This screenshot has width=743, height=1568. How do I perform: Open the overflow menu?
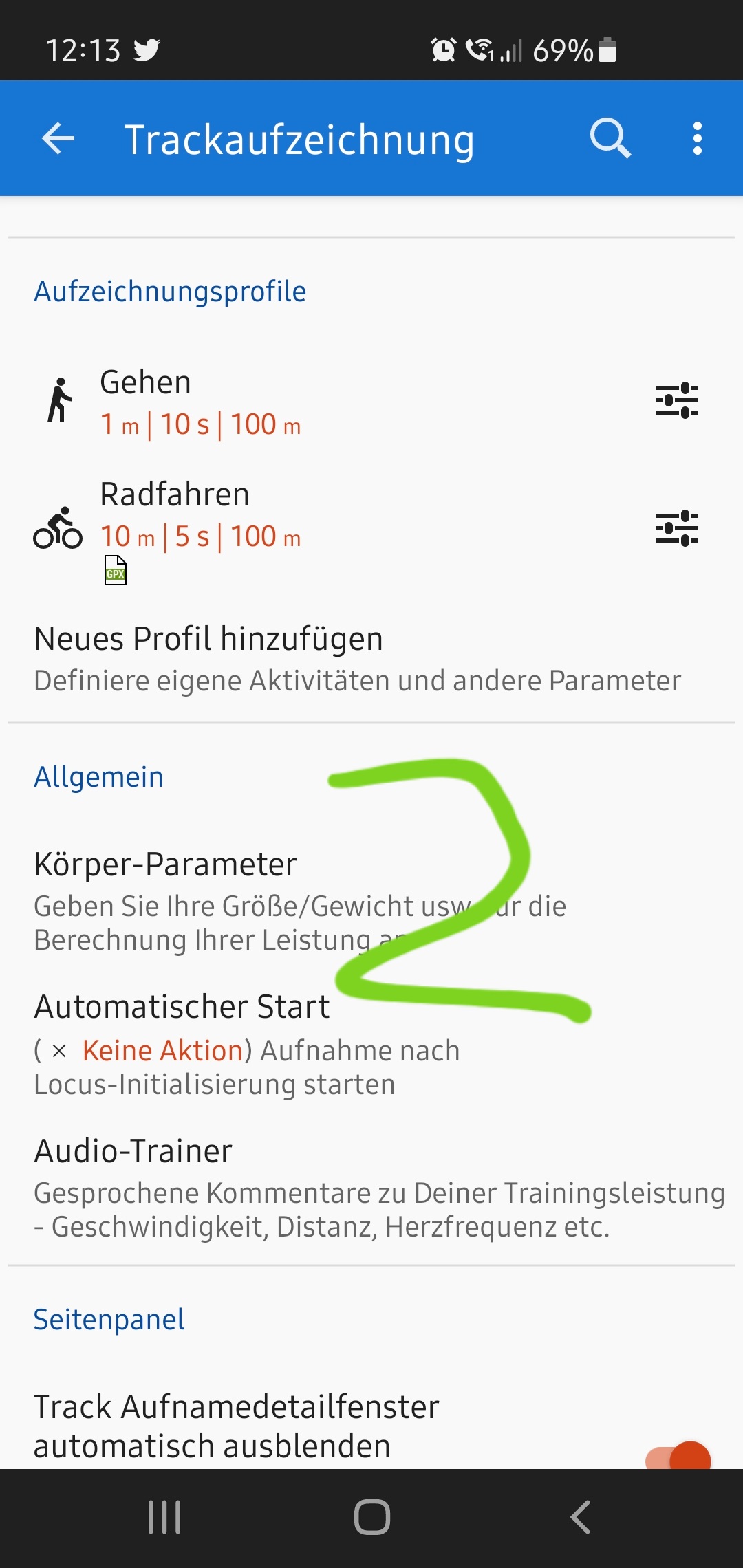coord(697,139)
